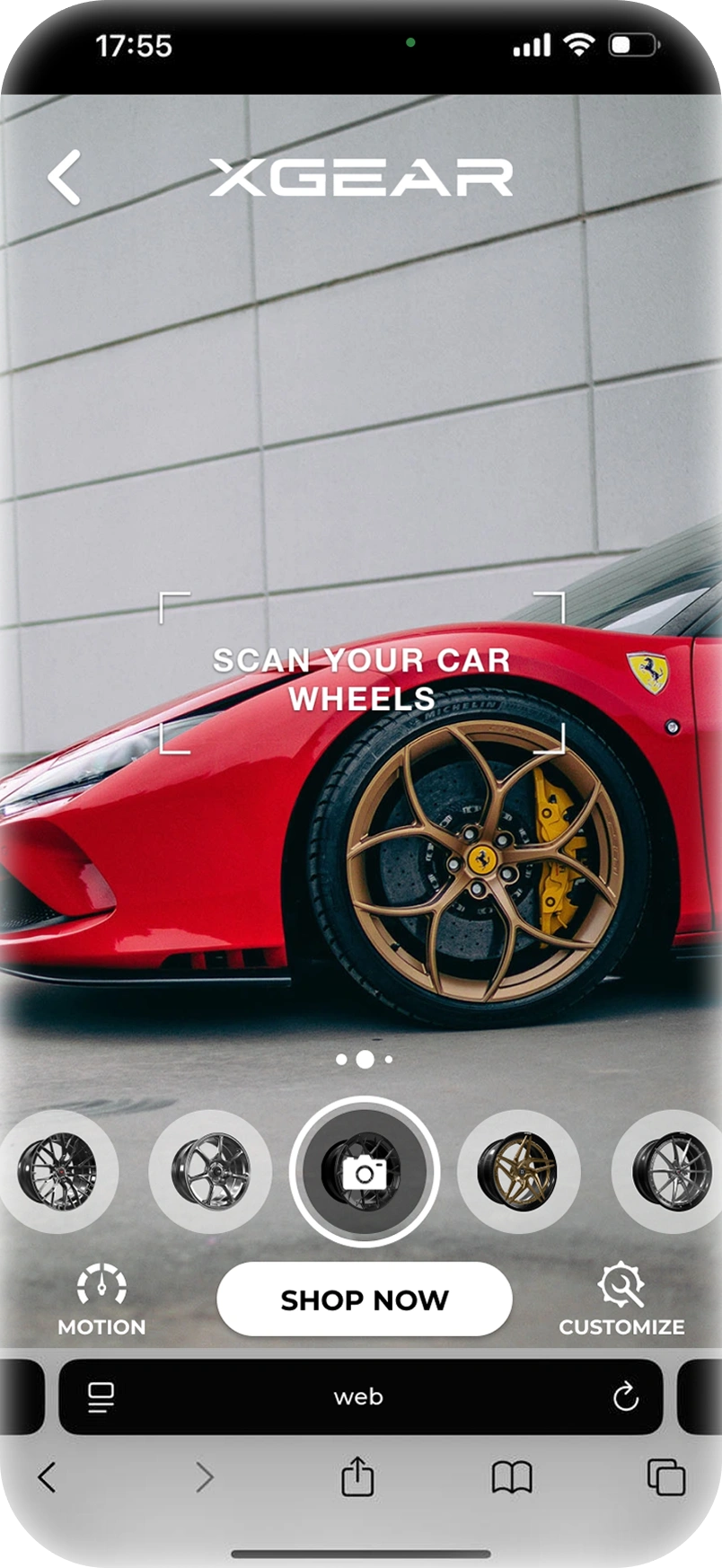Open browser bookmarks
This screenshot has height=1568, width=722.
512,1477
